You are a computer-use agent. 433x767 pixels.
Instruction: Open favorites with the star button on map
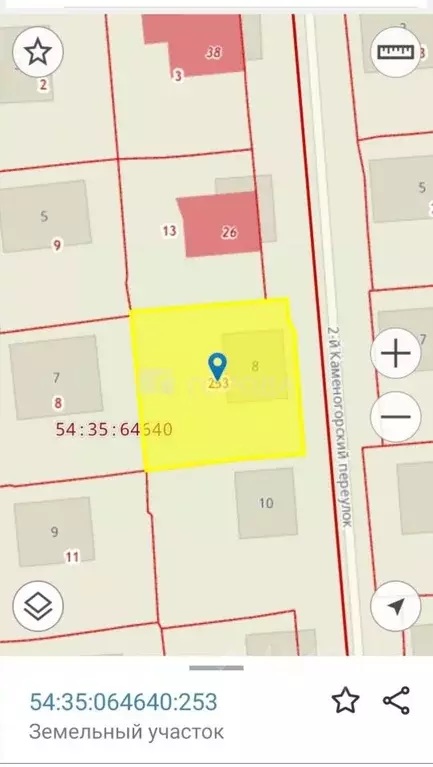38,52
